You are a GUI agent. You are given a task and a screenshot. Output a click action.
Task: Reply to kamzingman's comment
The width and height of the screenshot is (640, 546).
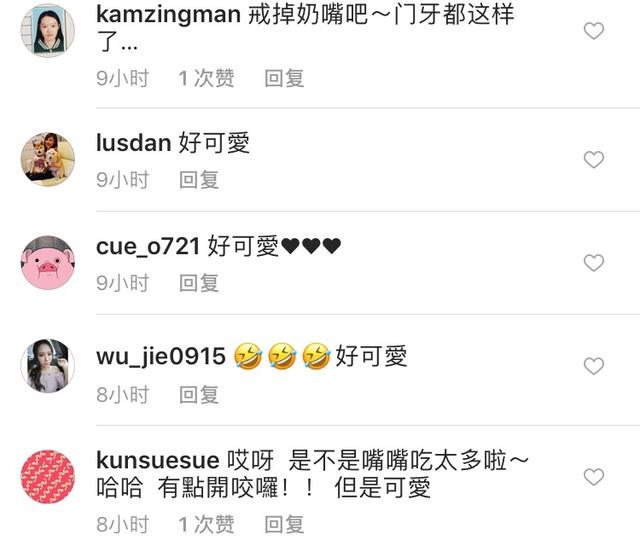(284, 78)
